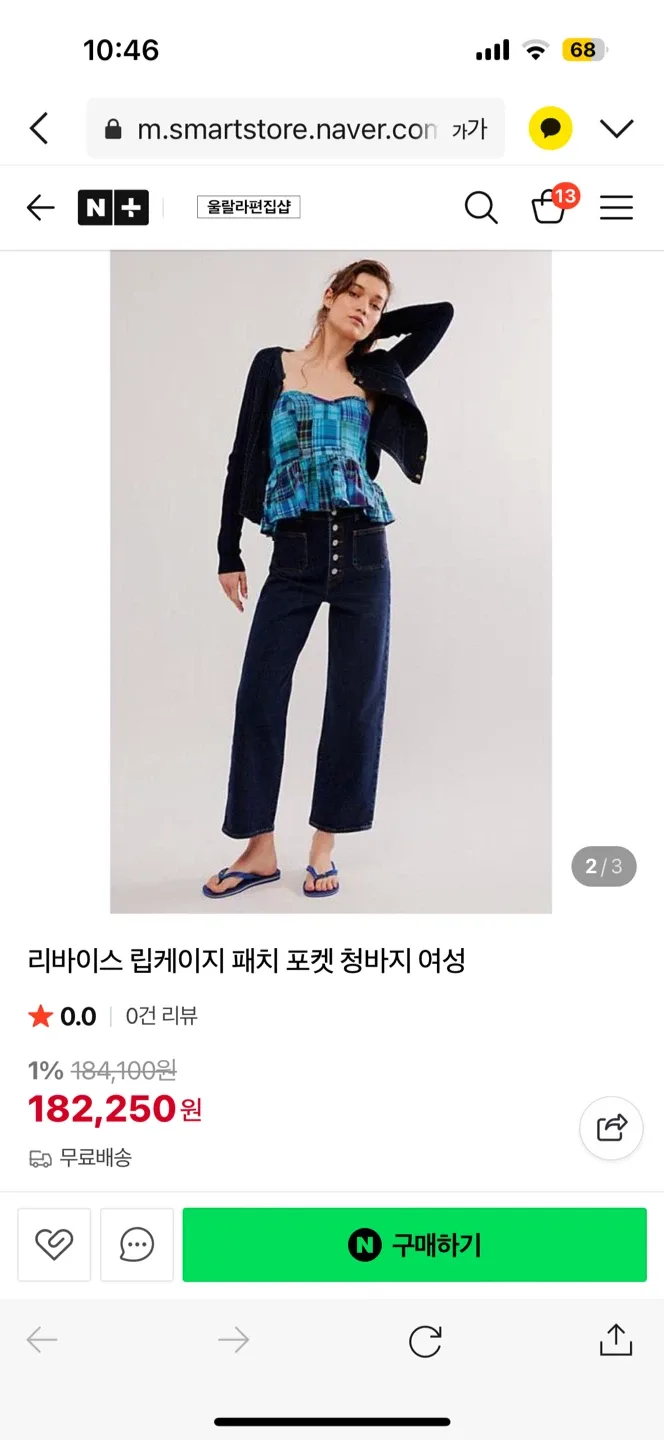Open the 0건 리뷰 reviews link
The width and height of the screenshot is (664, 1440).
click(x=161, y=1016)
